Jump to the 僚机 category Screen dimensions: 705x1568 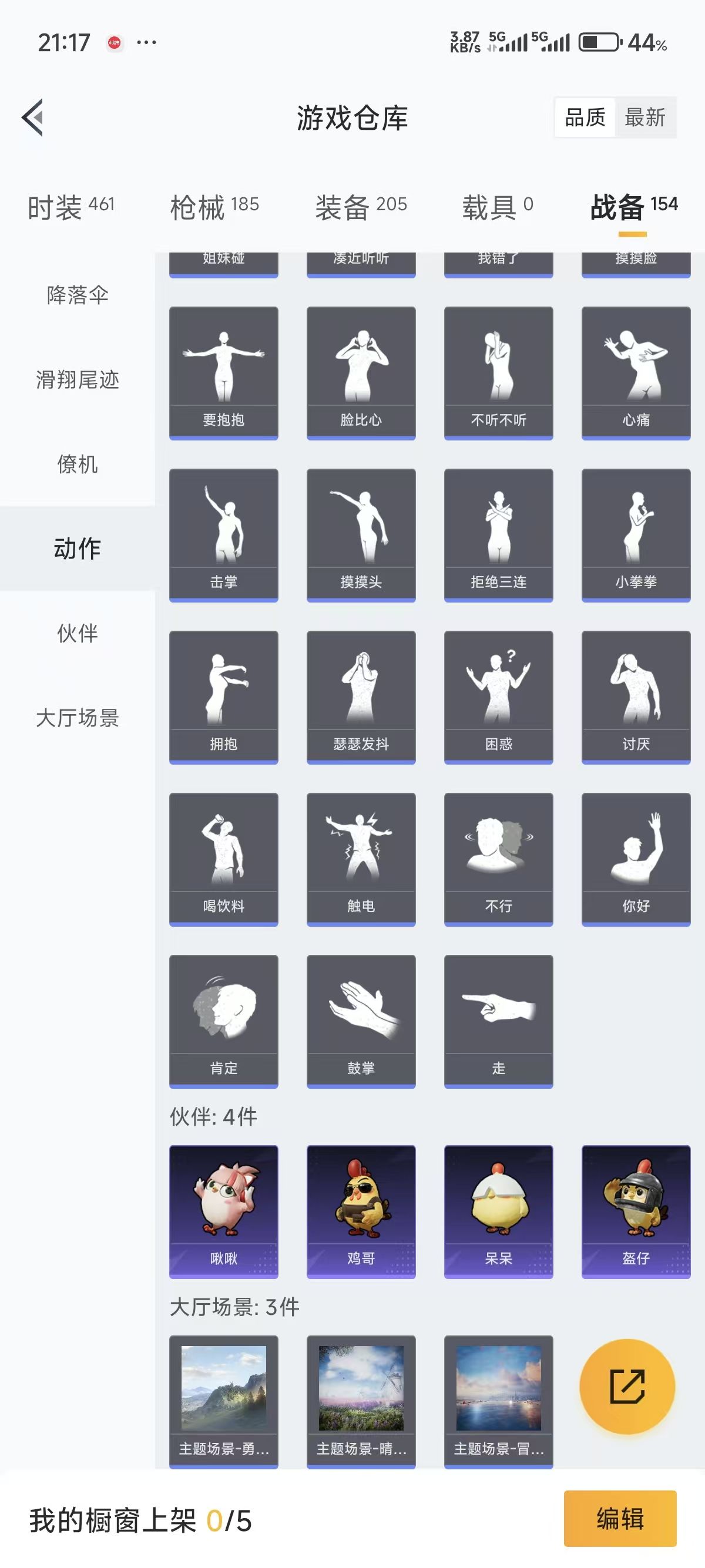pos(78,465)
